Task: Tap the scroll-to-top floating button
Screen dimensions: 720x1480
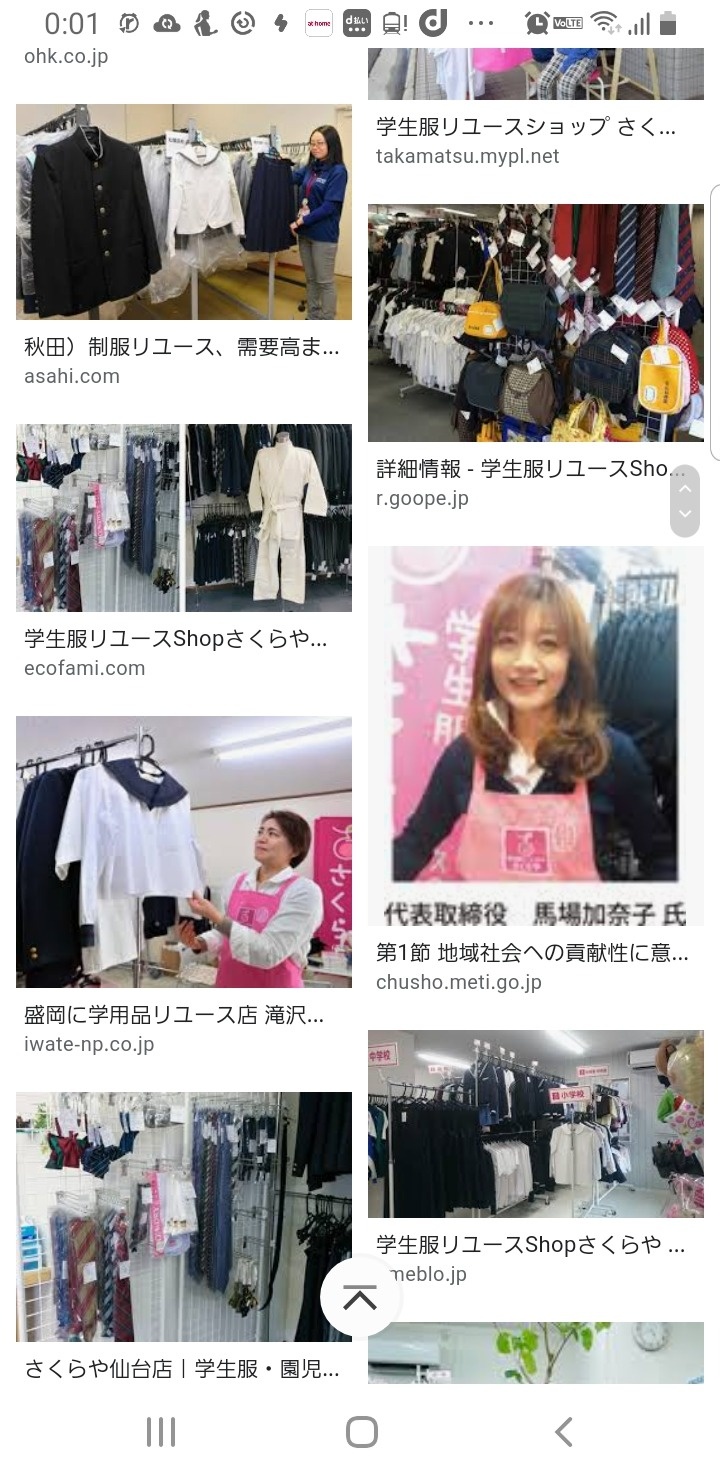Action: point(360,1298)
